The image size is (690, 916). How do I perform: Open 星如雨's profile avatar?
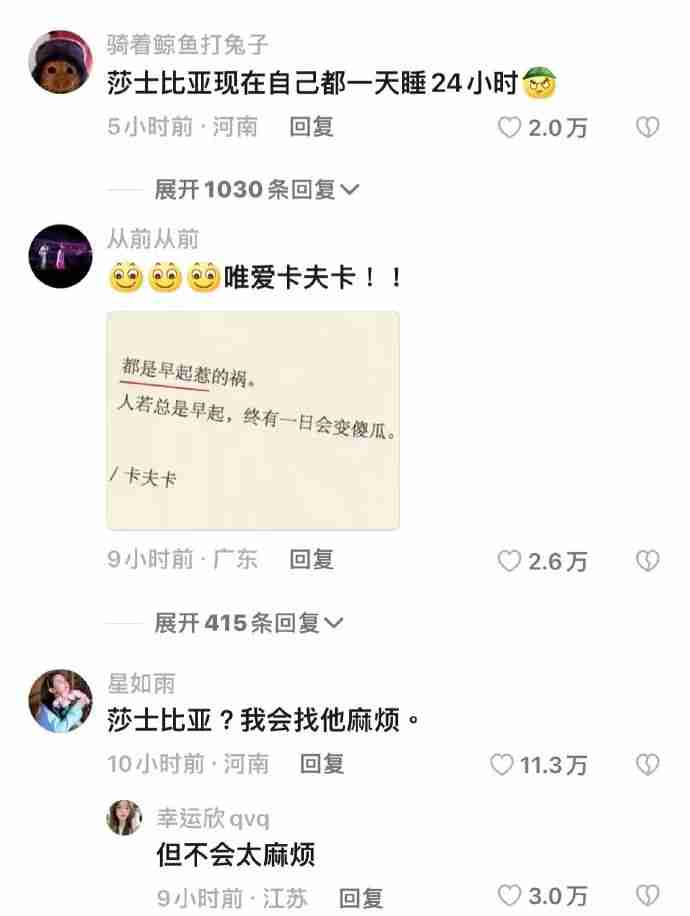(x=60, y=701)
